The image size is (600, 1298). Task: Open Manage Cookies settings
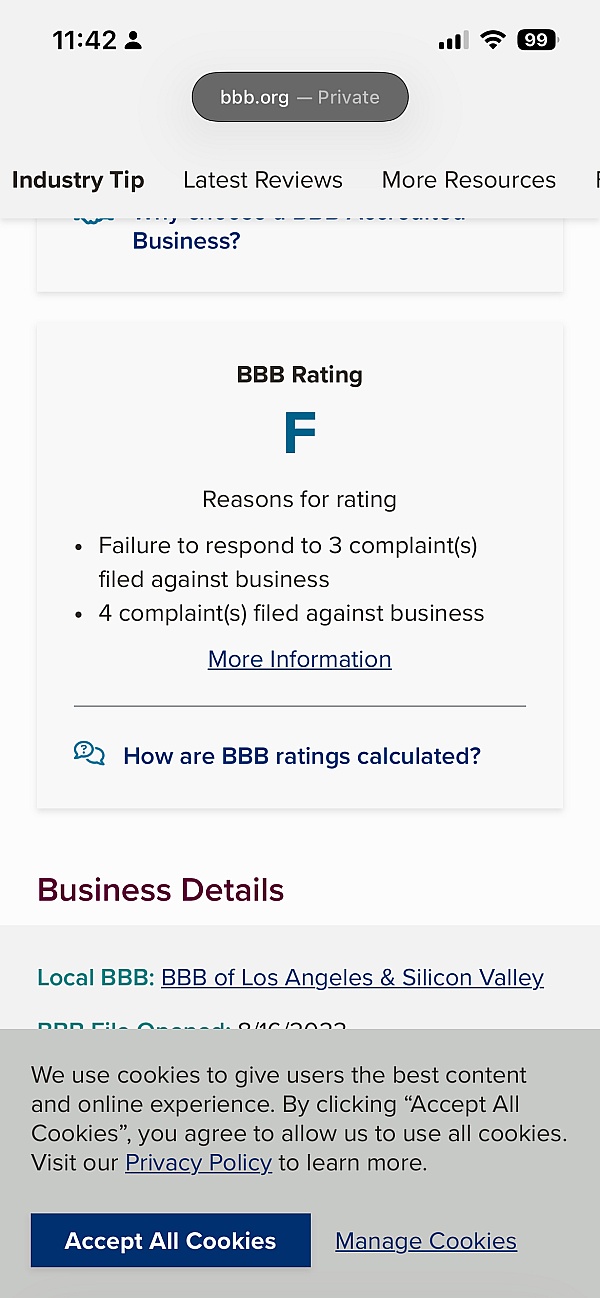425,1241
